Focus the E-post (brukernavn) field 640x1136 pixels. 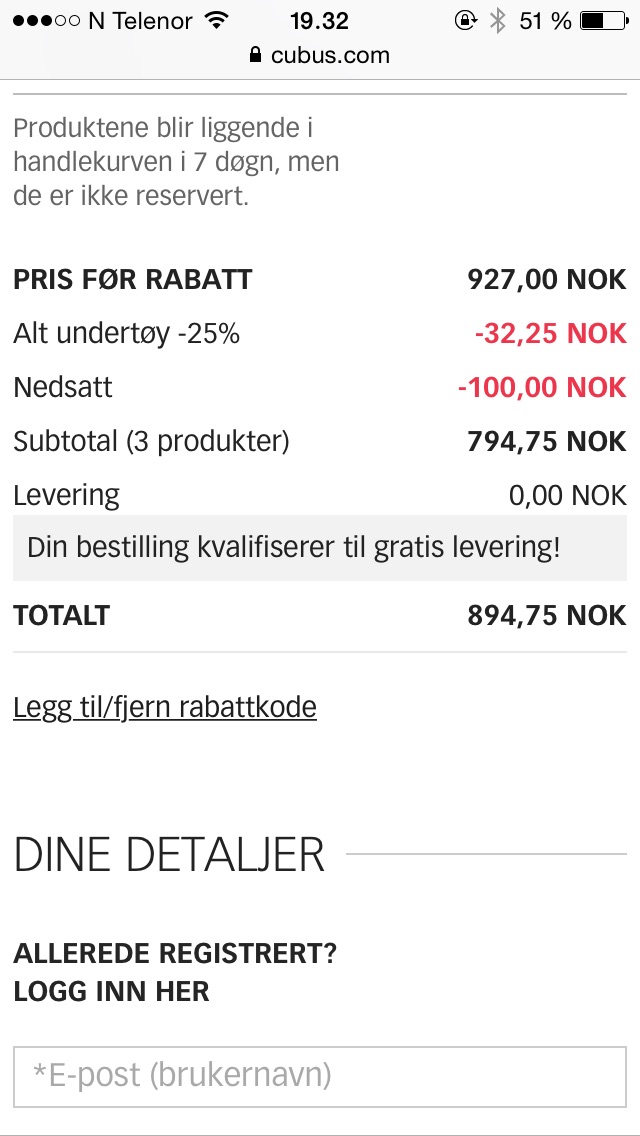(x=320, y=1077)
